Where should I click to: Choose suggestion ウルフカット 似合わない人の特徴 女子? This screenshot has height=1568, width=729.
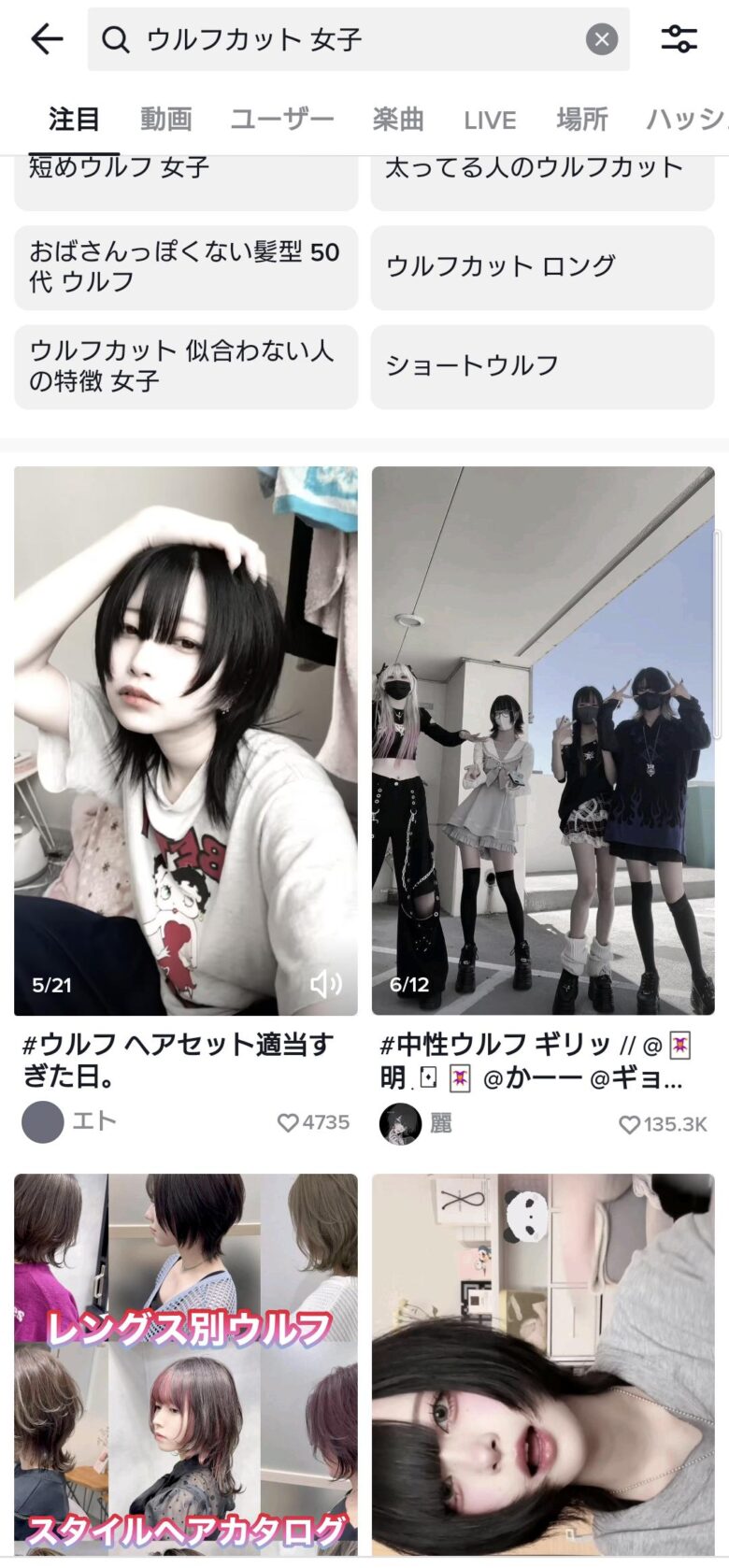tap(186, 366)
